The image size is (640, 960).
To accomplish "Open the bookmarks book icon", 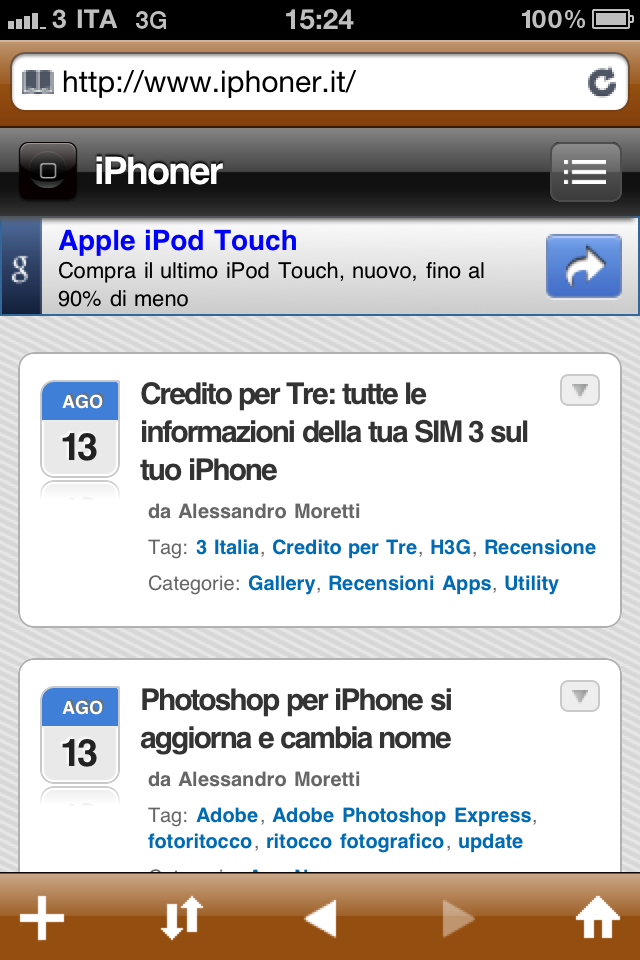I will coord(38,82).
